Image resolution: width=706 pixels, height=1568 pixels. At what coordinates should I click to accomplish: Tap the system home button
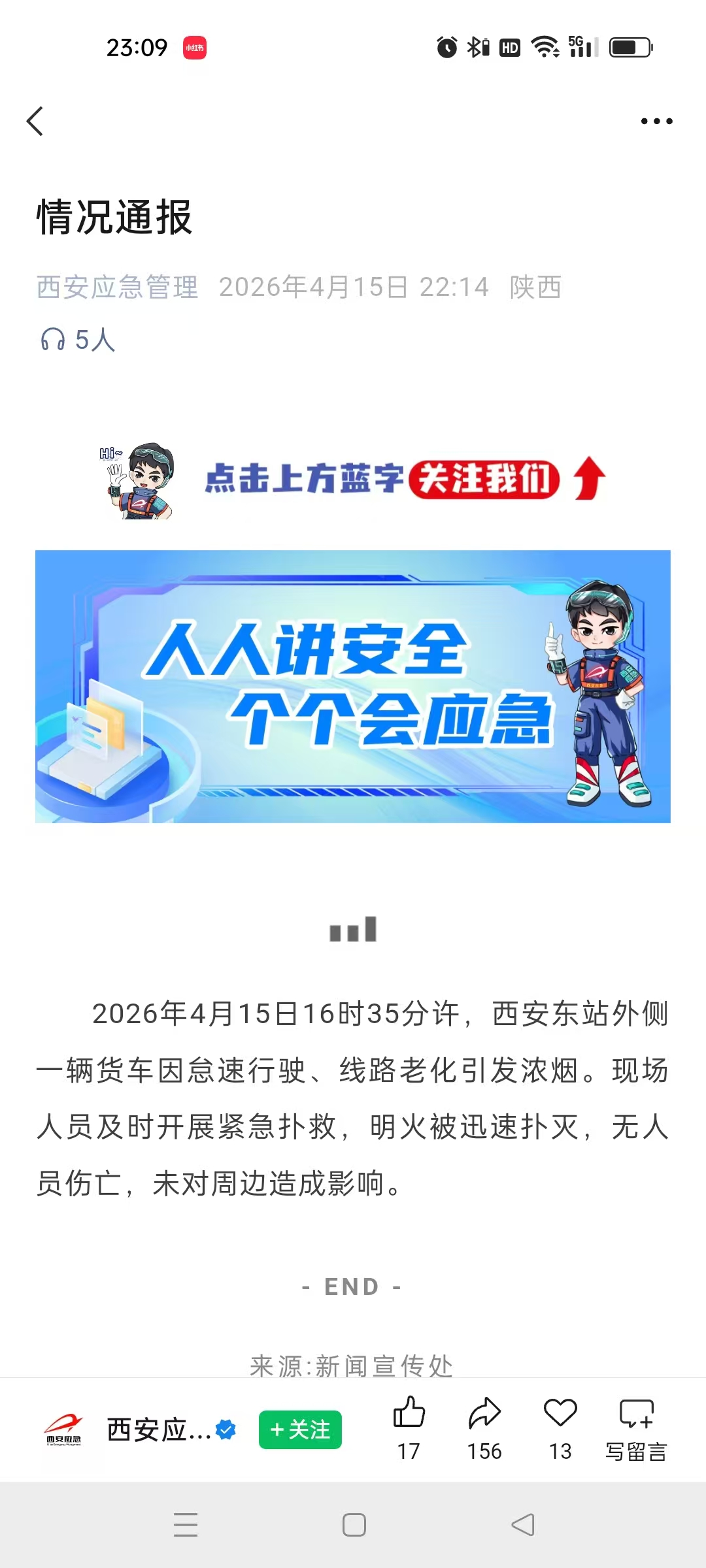pos(354,1526)
